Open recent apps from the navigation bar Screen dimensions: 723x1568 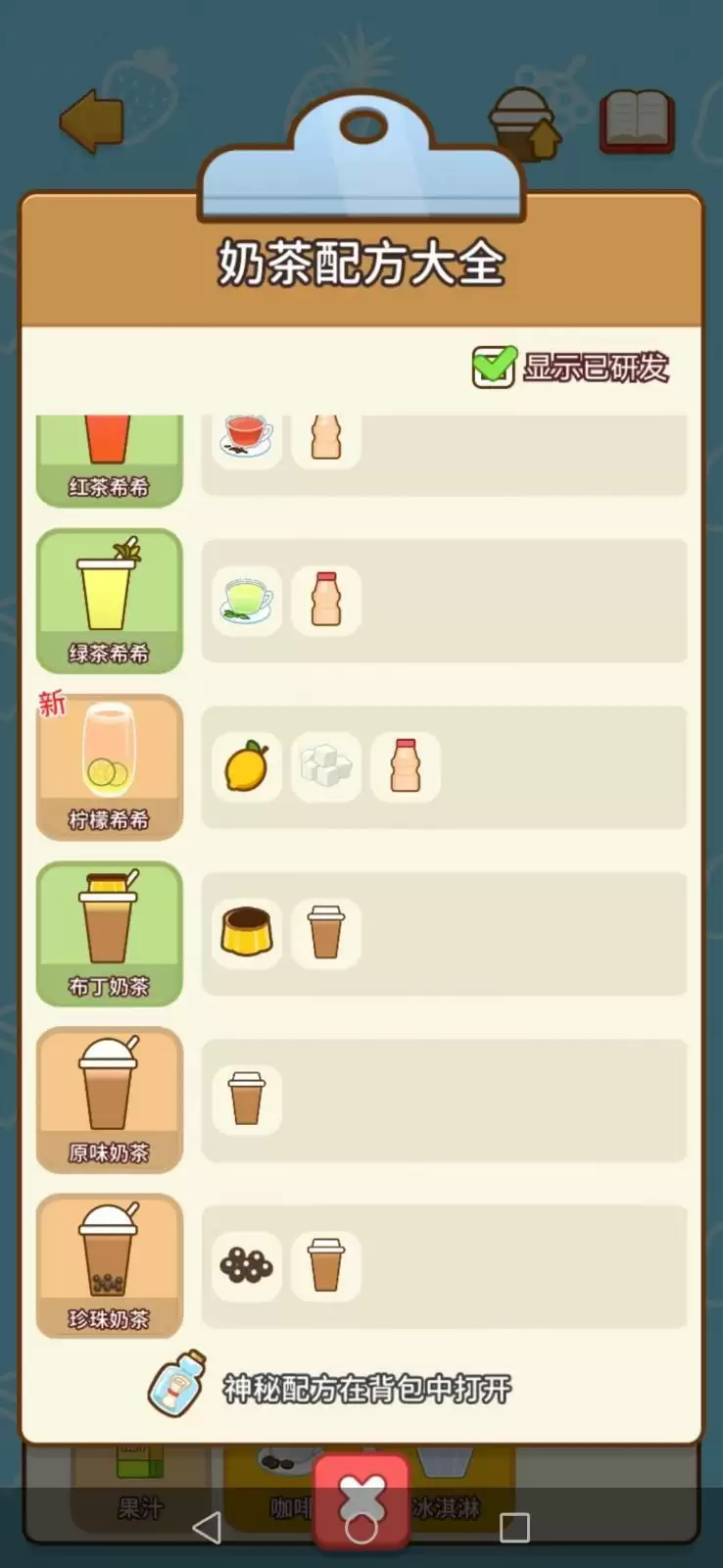[514, 1527]
